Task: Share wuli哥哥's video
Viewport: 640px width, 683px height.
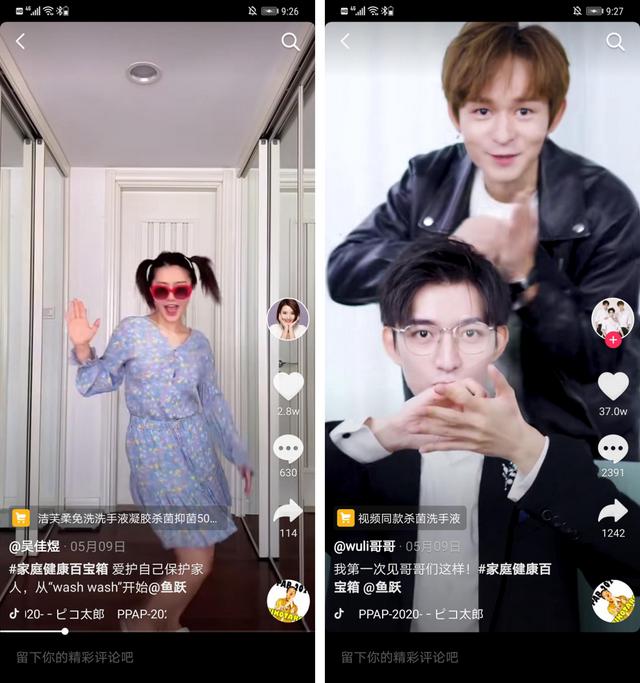Action: (613, 512)
